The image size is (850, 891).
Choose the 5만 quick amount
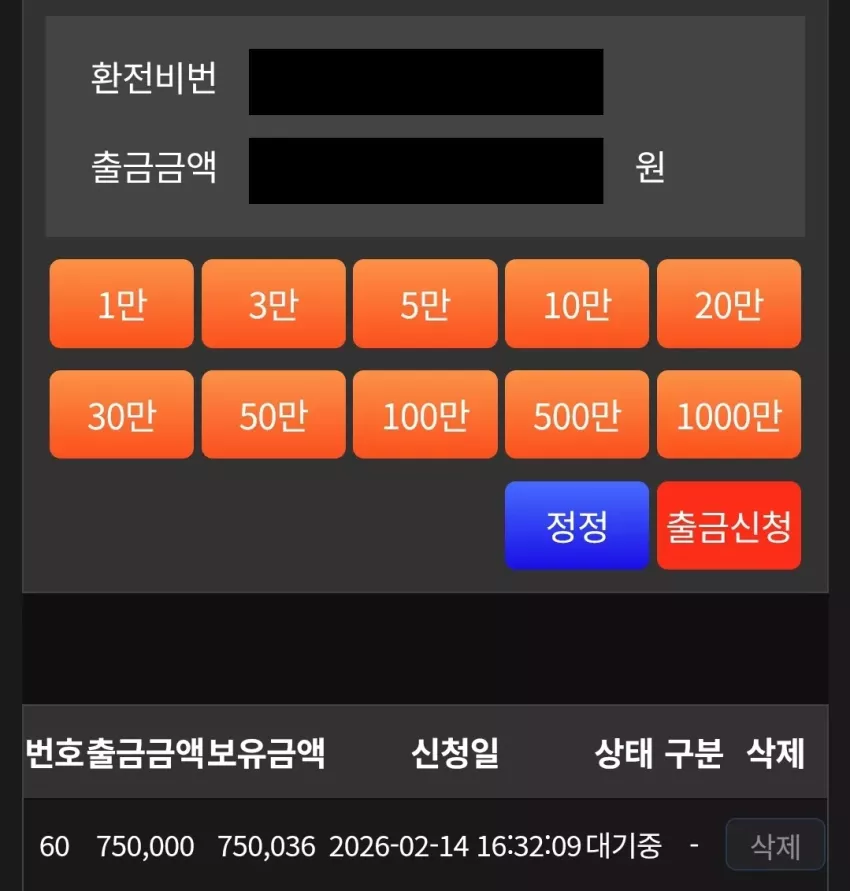coord(425,303)
